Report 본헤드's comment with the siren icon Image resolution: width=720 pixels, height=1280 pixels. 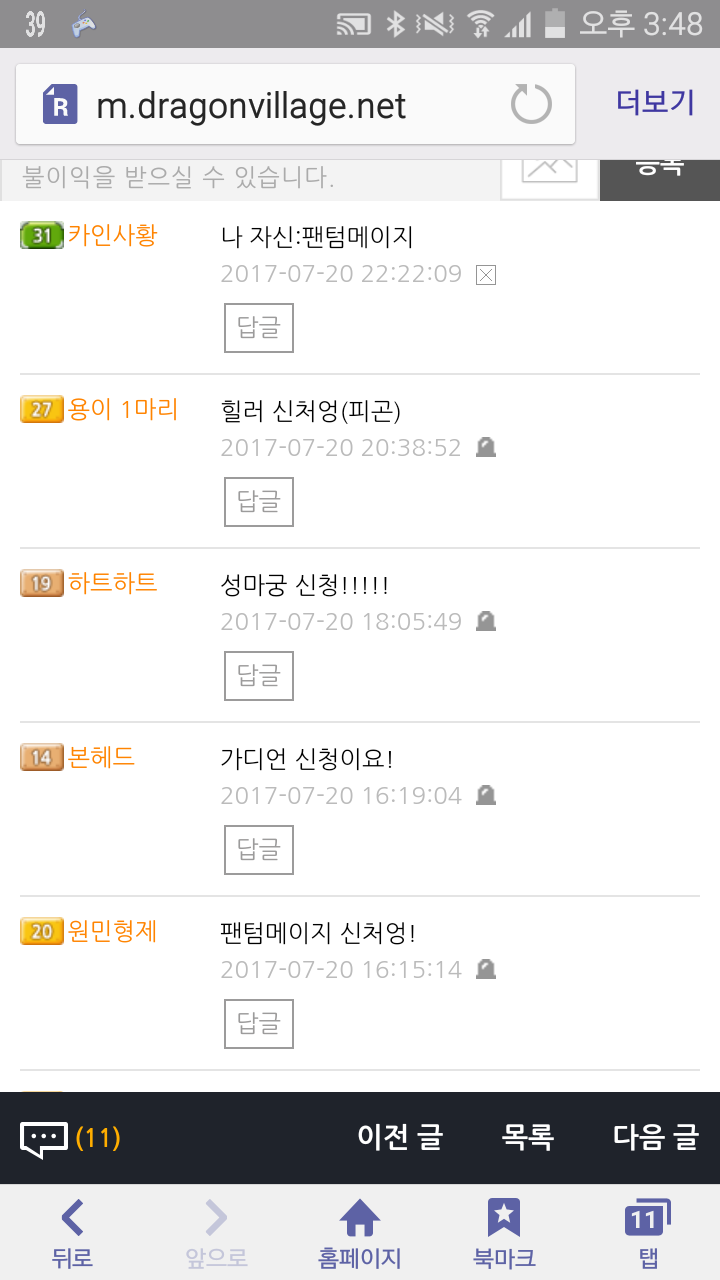486,796
